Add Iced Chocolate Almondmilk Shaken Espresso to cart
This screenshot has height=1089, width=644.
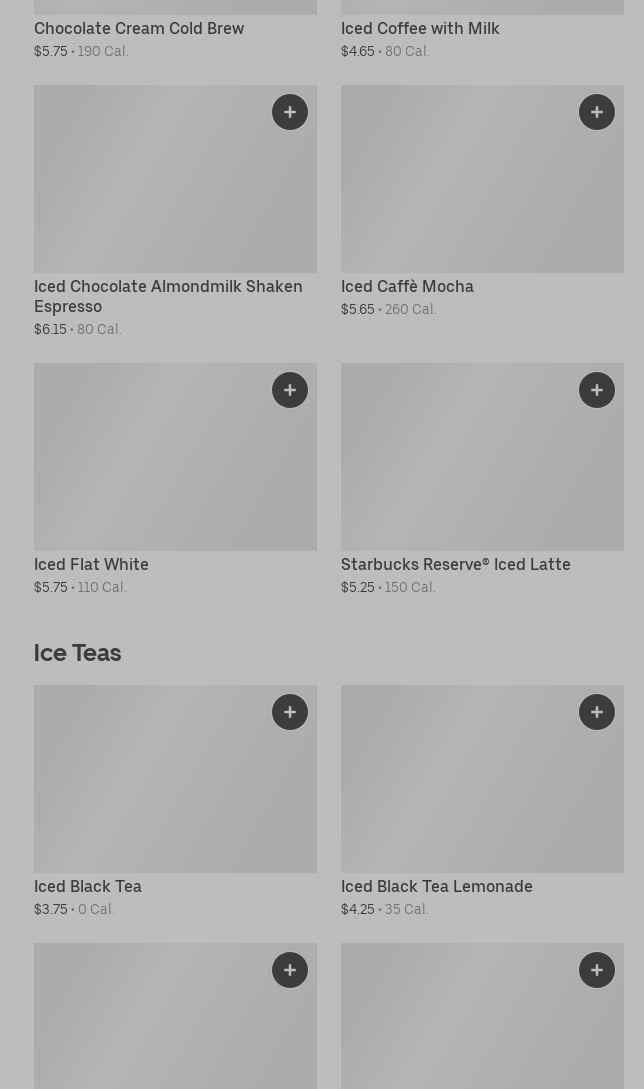290,112
